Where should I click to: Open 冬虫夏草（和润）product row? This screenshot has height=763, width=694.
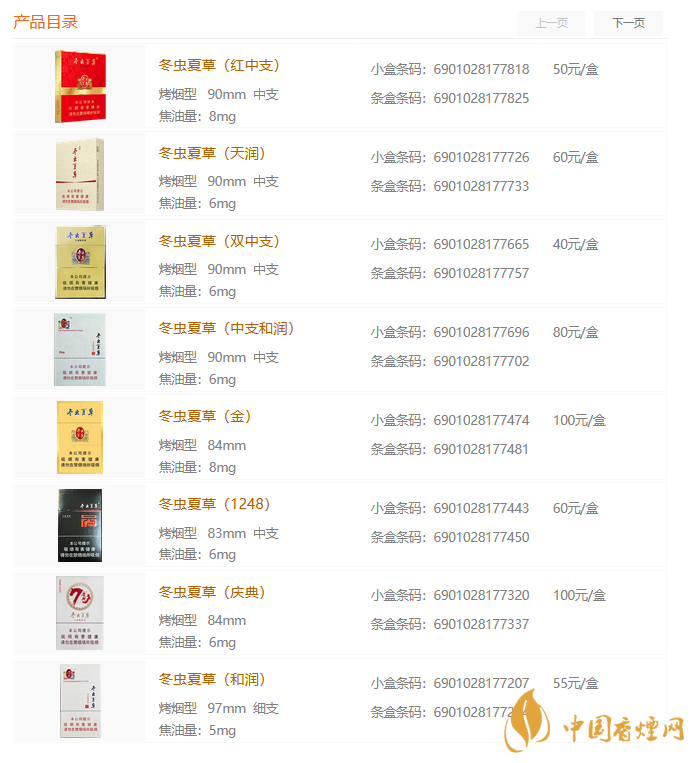tap(212, 680)
